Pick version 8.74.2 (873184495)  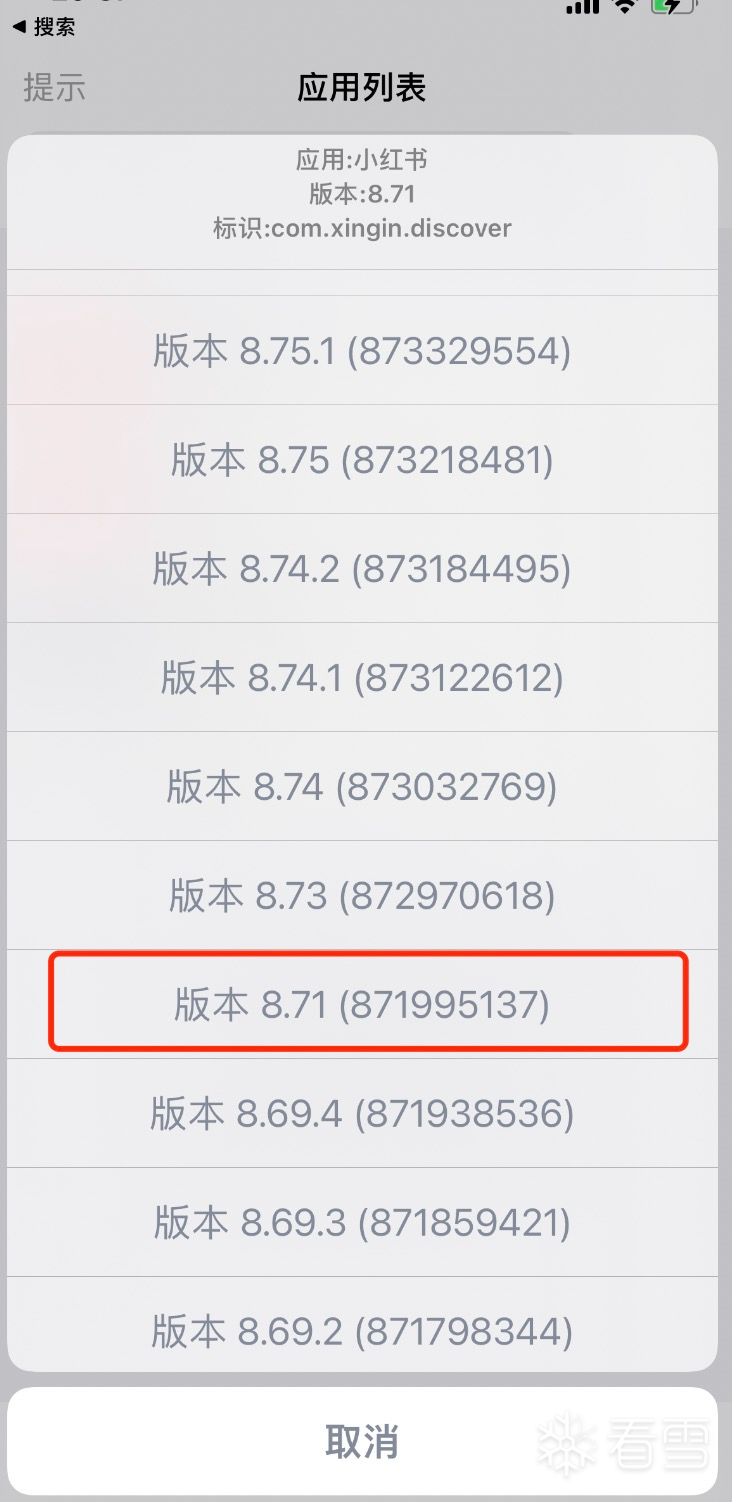(362, 569)
